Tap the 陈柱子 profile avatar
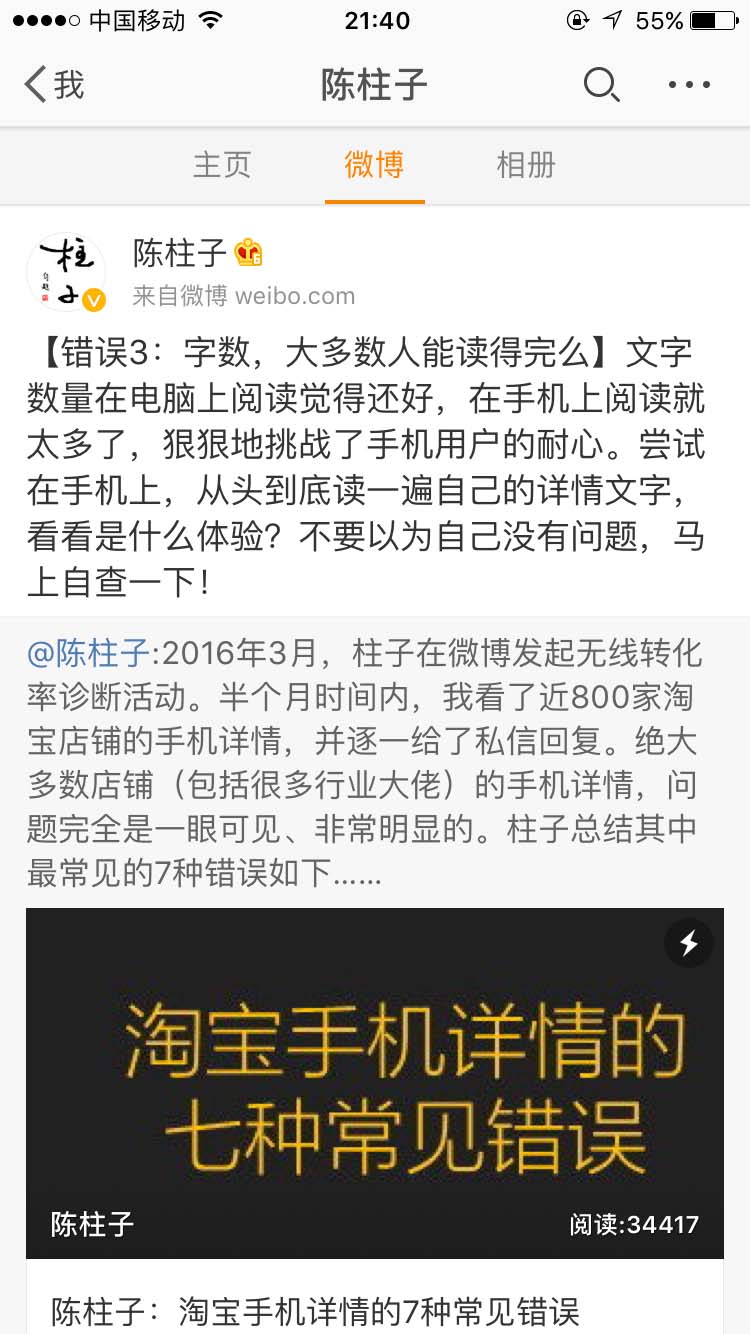The width and height of the screenshot is (750, 1334). click(64, 270)
